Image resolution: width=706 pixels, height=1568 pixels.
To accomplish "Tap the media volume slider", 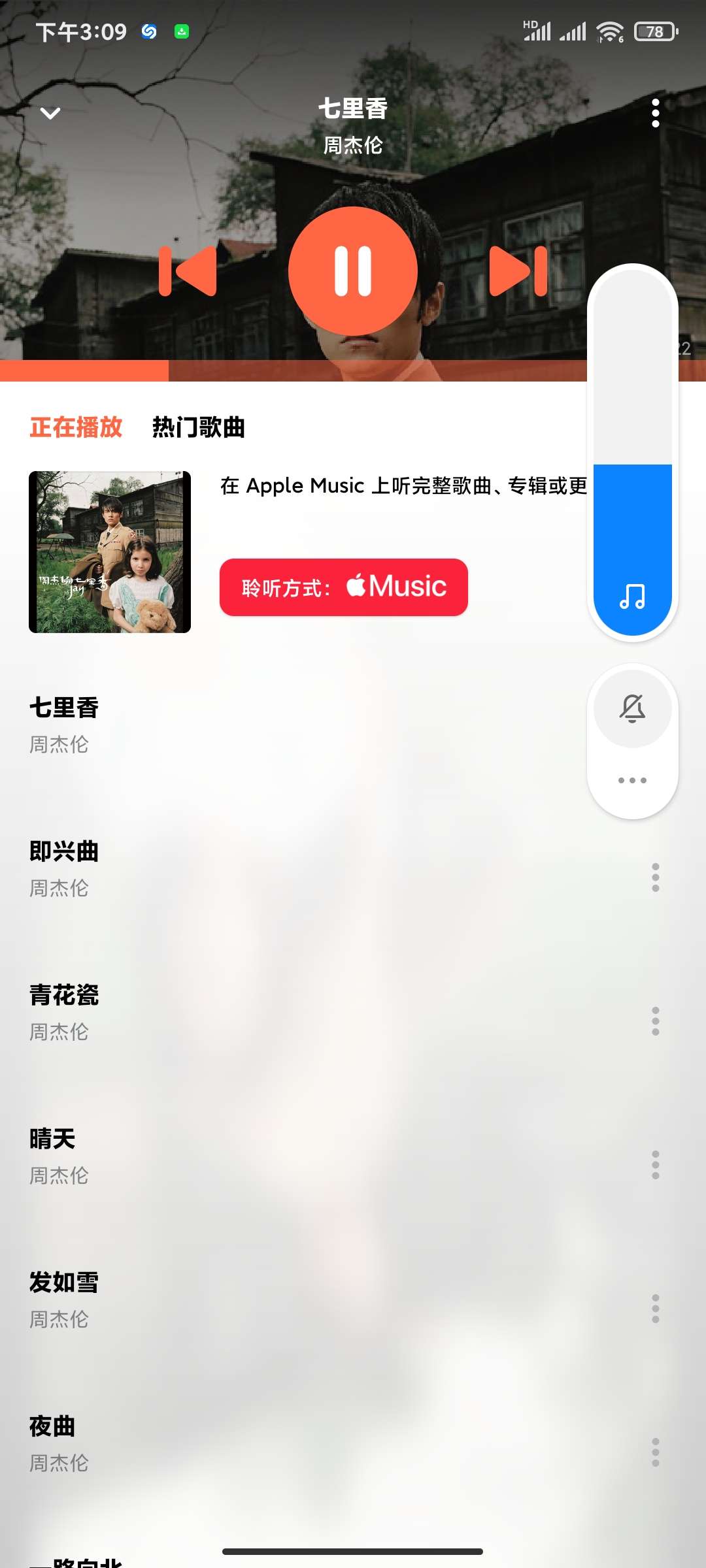I will tap(632, 451).
